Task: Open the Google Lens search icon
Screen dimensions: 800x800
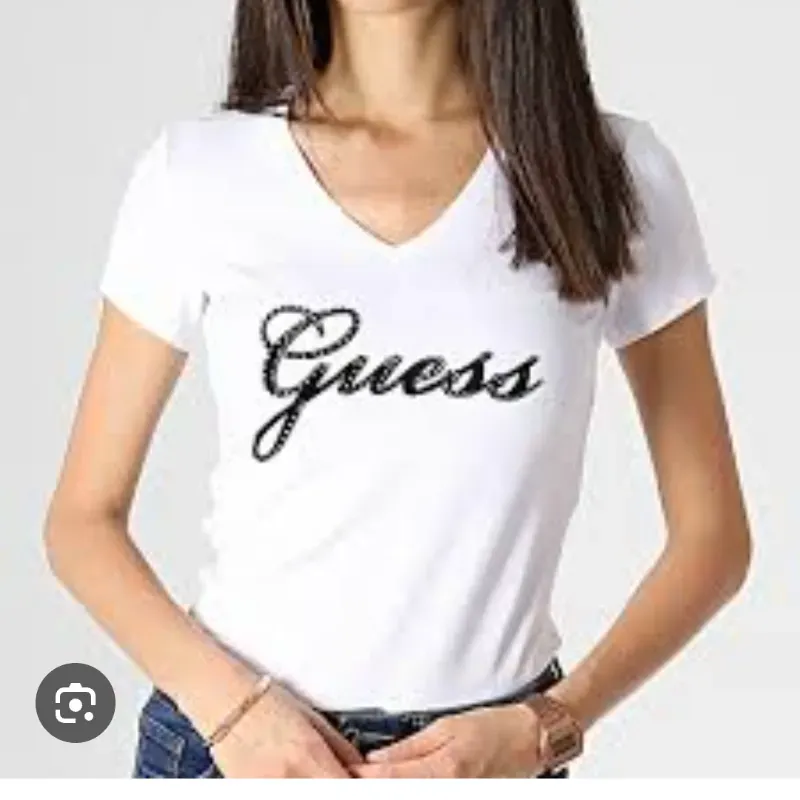Action: pos(75,703)
